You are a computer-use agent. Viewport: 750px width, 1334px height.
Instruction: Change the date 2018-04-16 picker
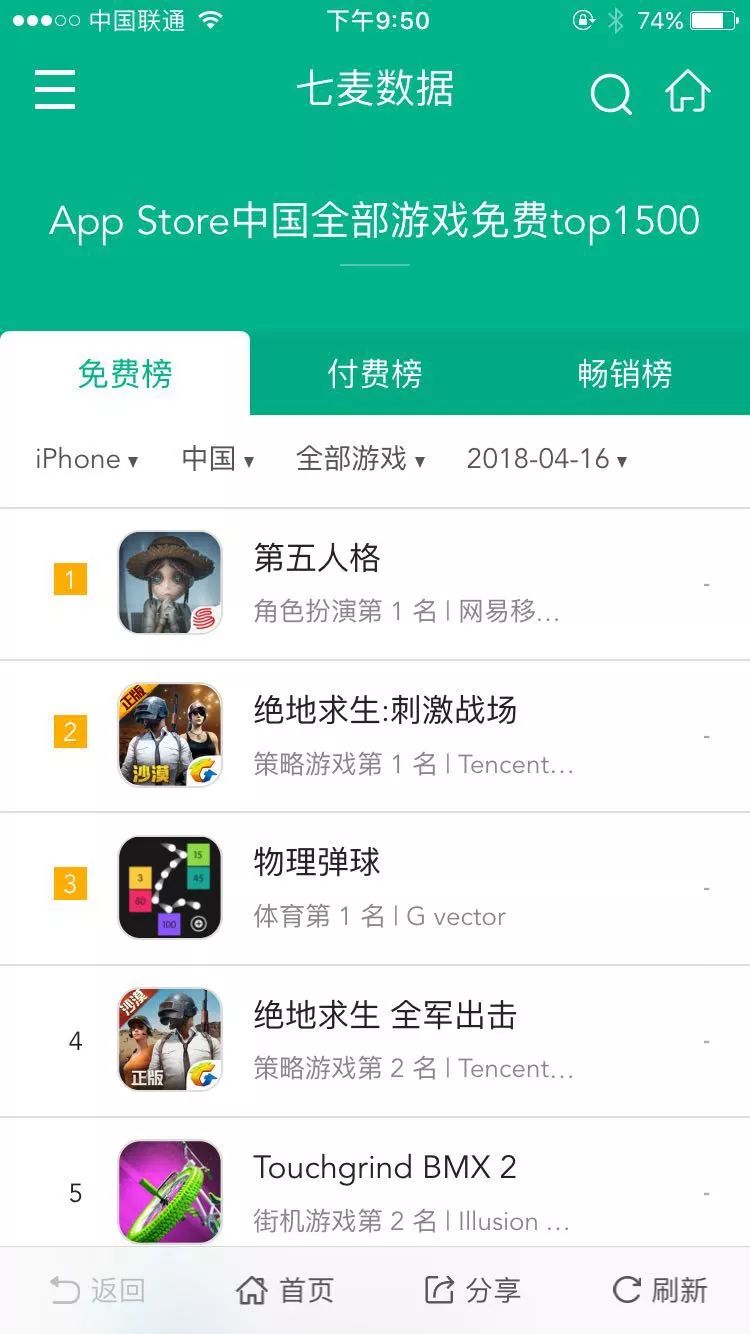pyautogui.click(x=547, y=460)
